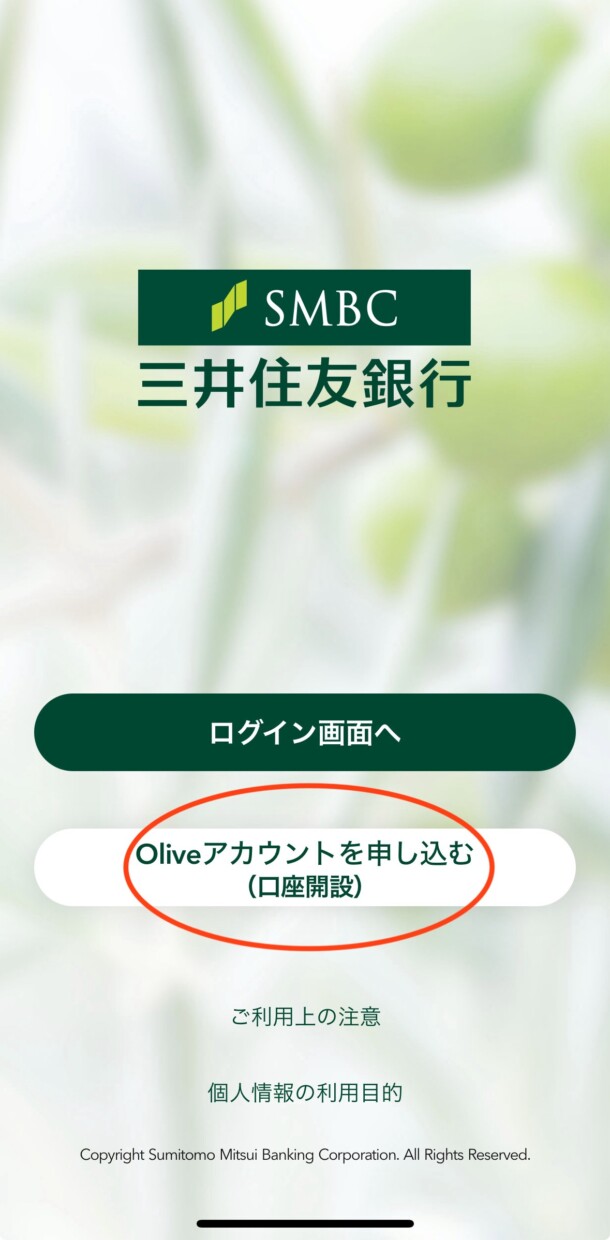
Task: View 個人情報の利用目的 page
Action: [305, 1093]
